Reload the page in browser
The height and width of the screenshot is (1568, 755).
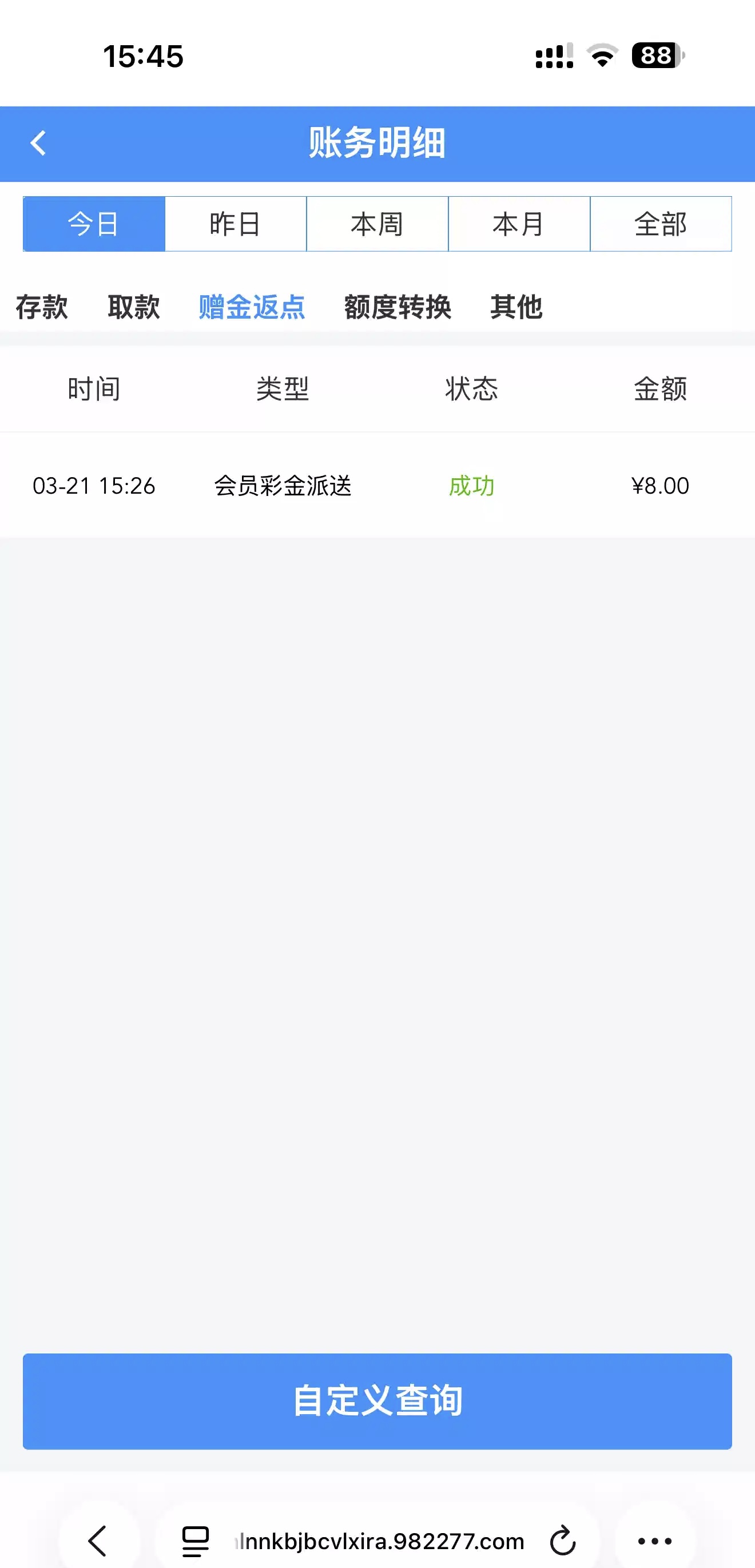(563, 1541)
